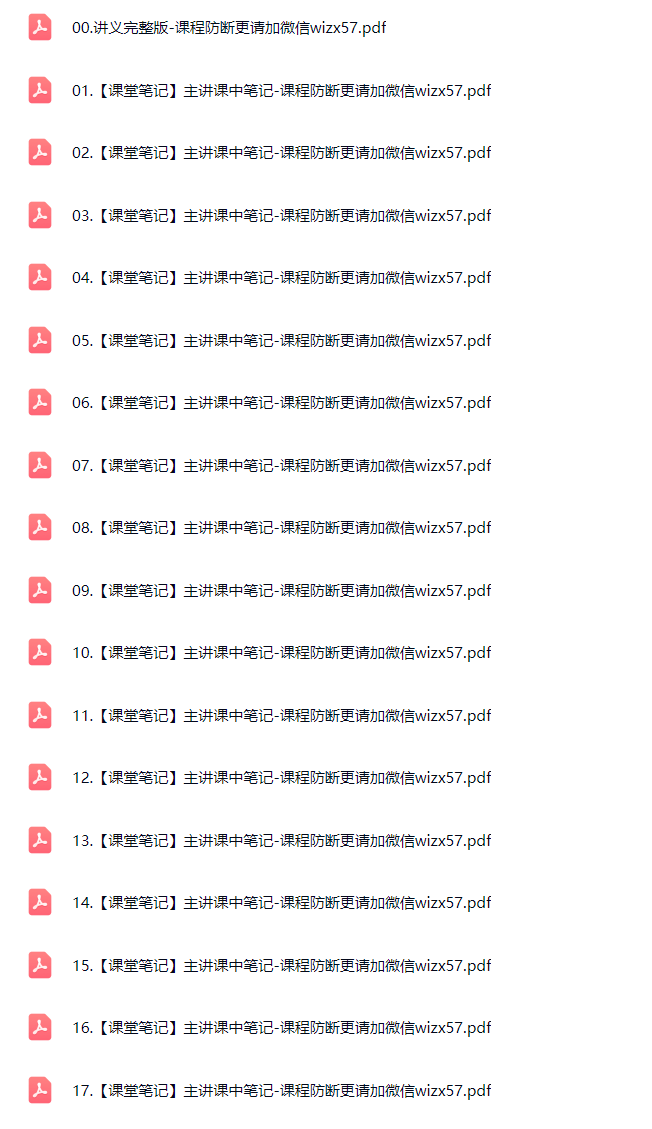Screen dimensions: 652x1129
Task: Open the 12.【课堂笔记】 PDF file
Action: [x=281, y=778]
